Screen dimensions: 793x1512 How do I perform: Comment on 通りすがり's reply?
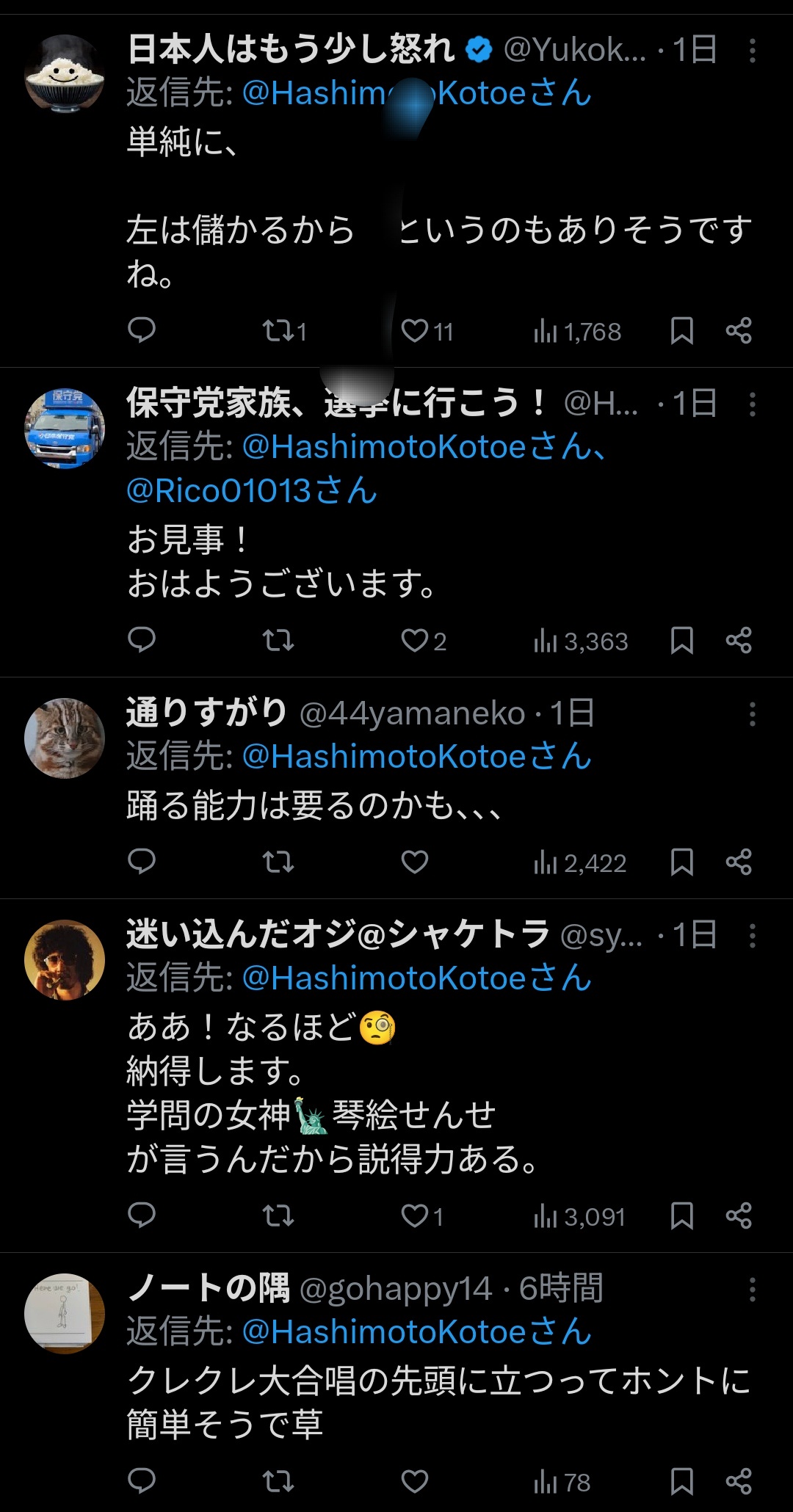coord(142,862)
